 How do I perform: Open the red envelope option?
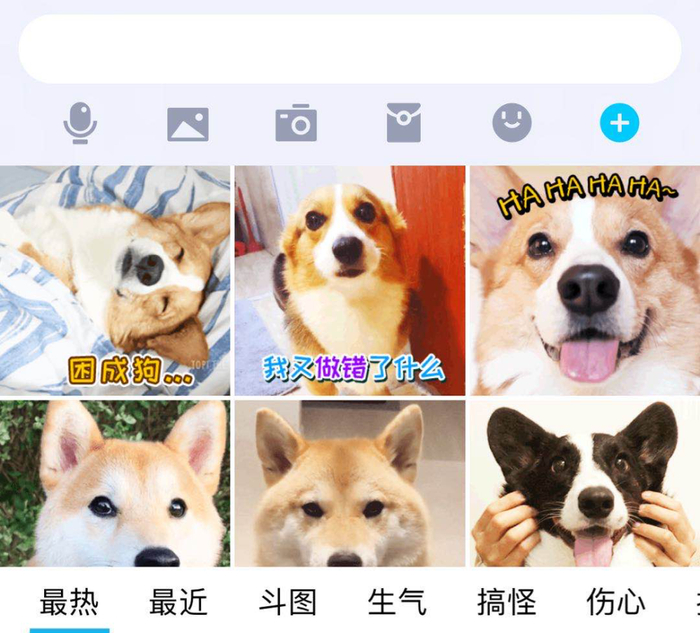[404, 124]
